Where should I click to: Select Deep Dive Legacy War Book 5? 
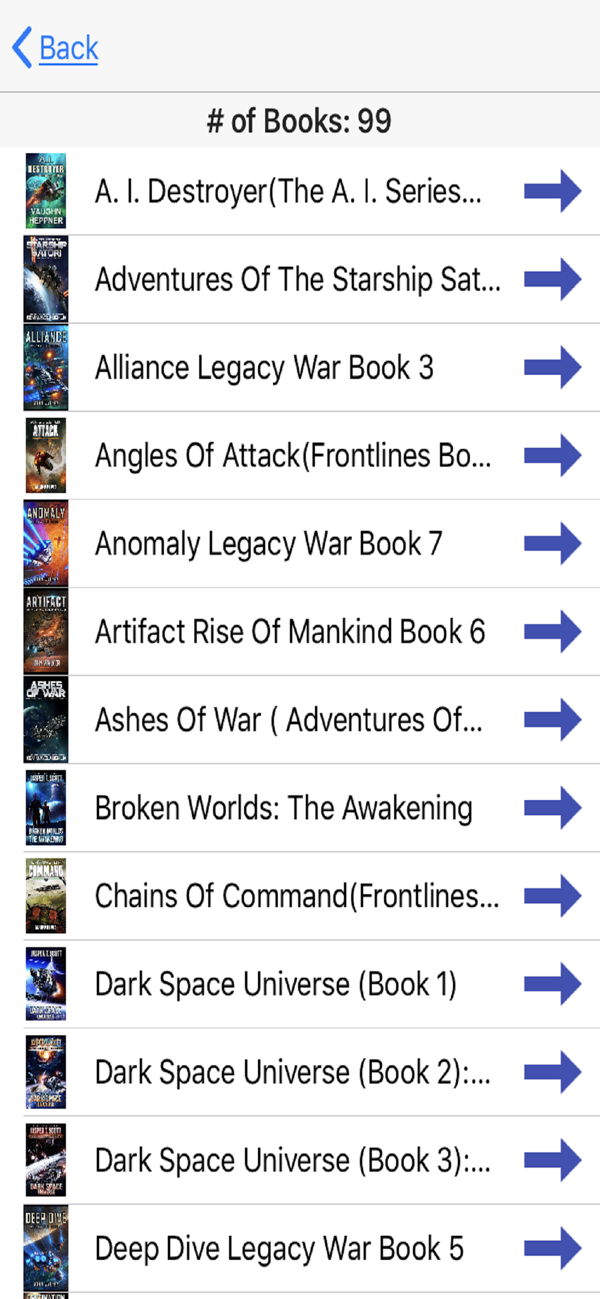pos(279,1248)
